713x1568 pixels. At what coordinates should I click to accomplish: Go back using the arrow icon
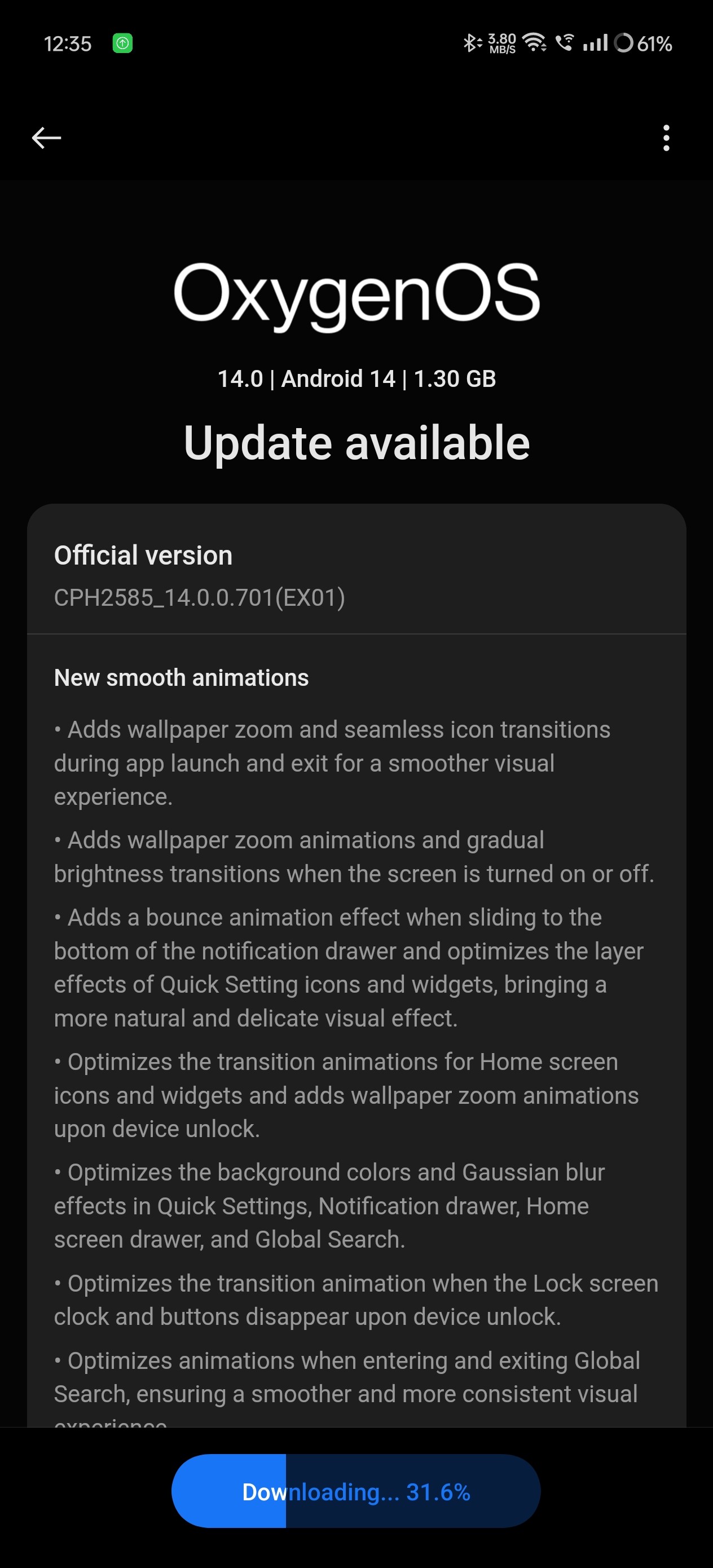[46, 138]
